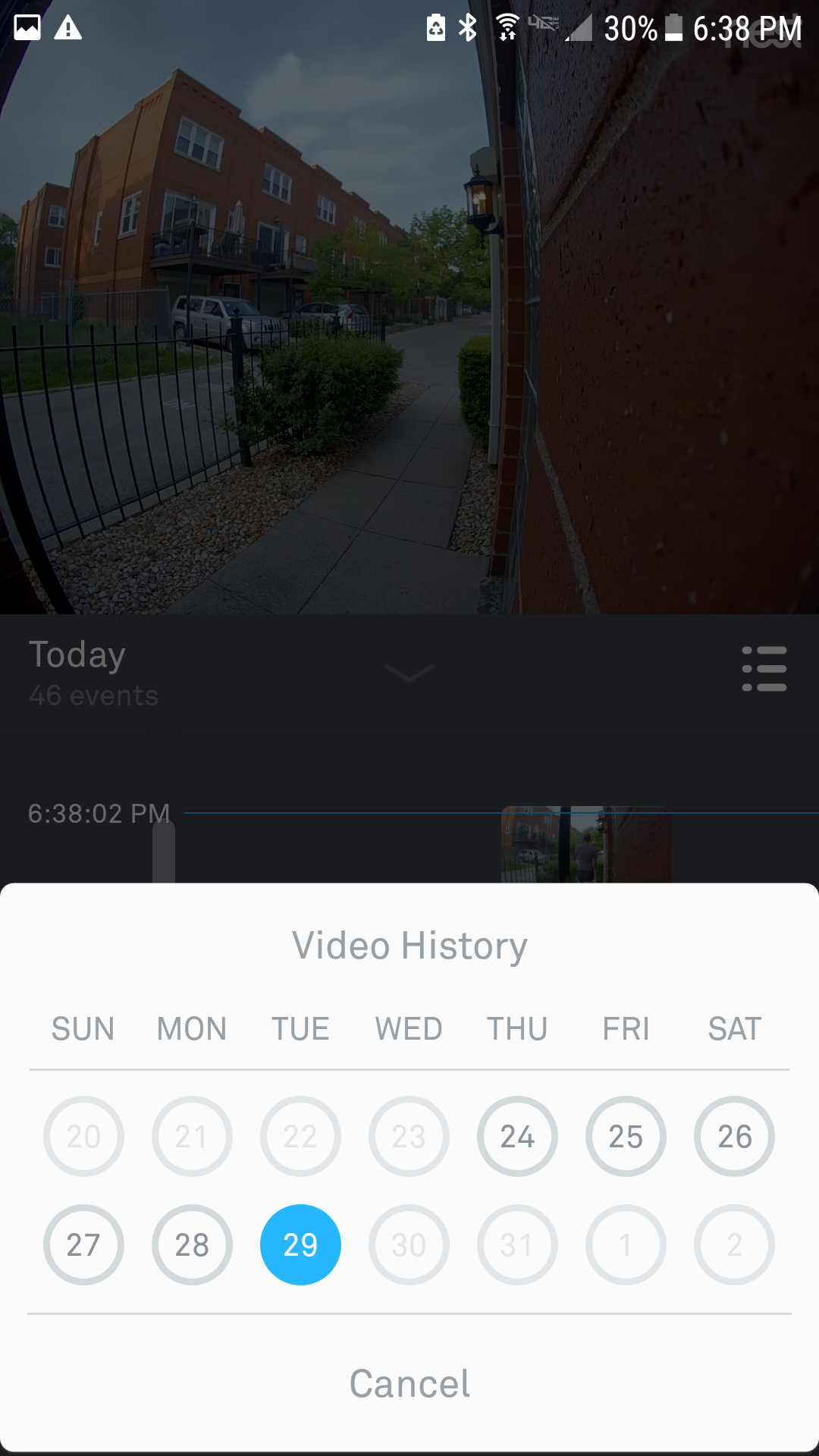Cancel the Video History dialog
Viewport: 819px width, 1456px height.
(409, 1384)
